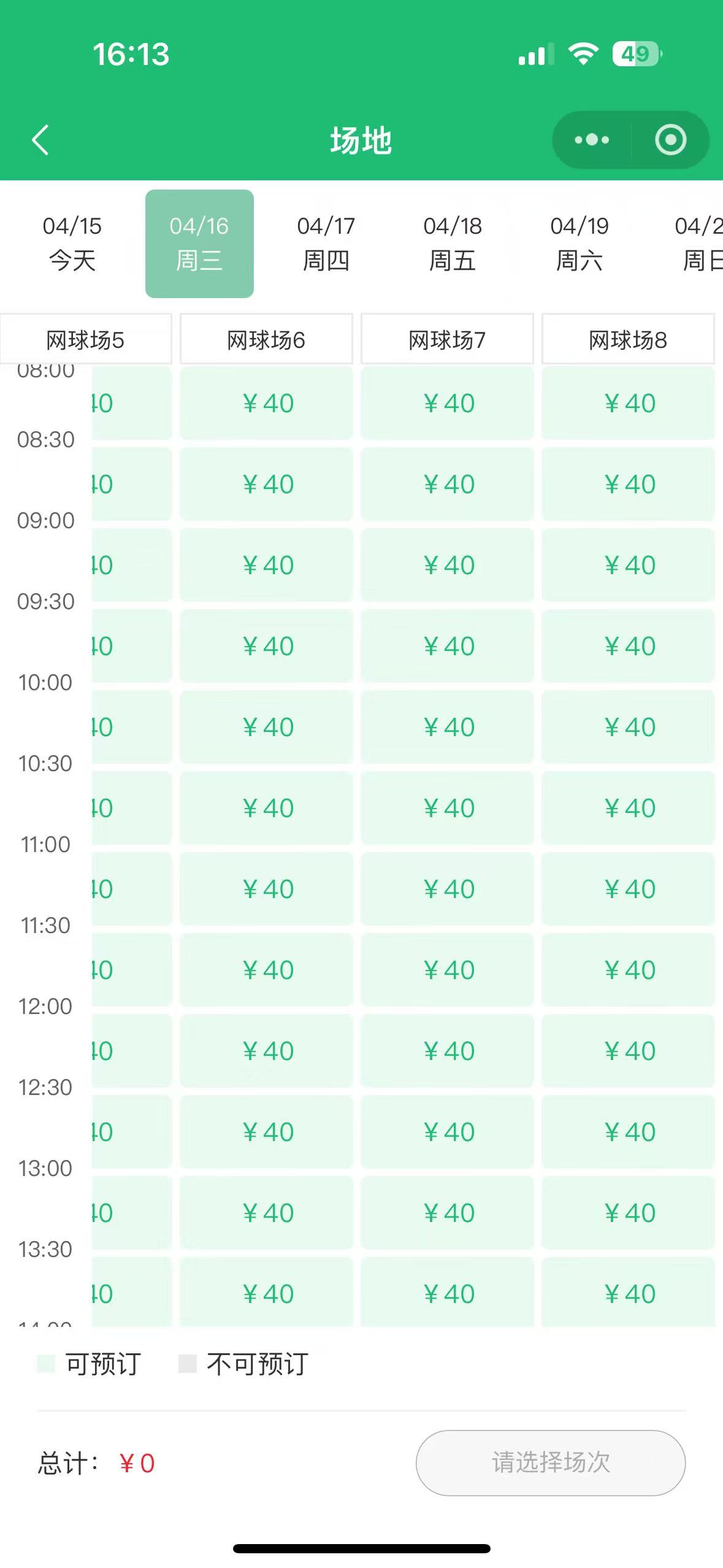Switch to the 04/15 今天 date
Viewport: 723px width, 1568px height.
pos(72,244)
